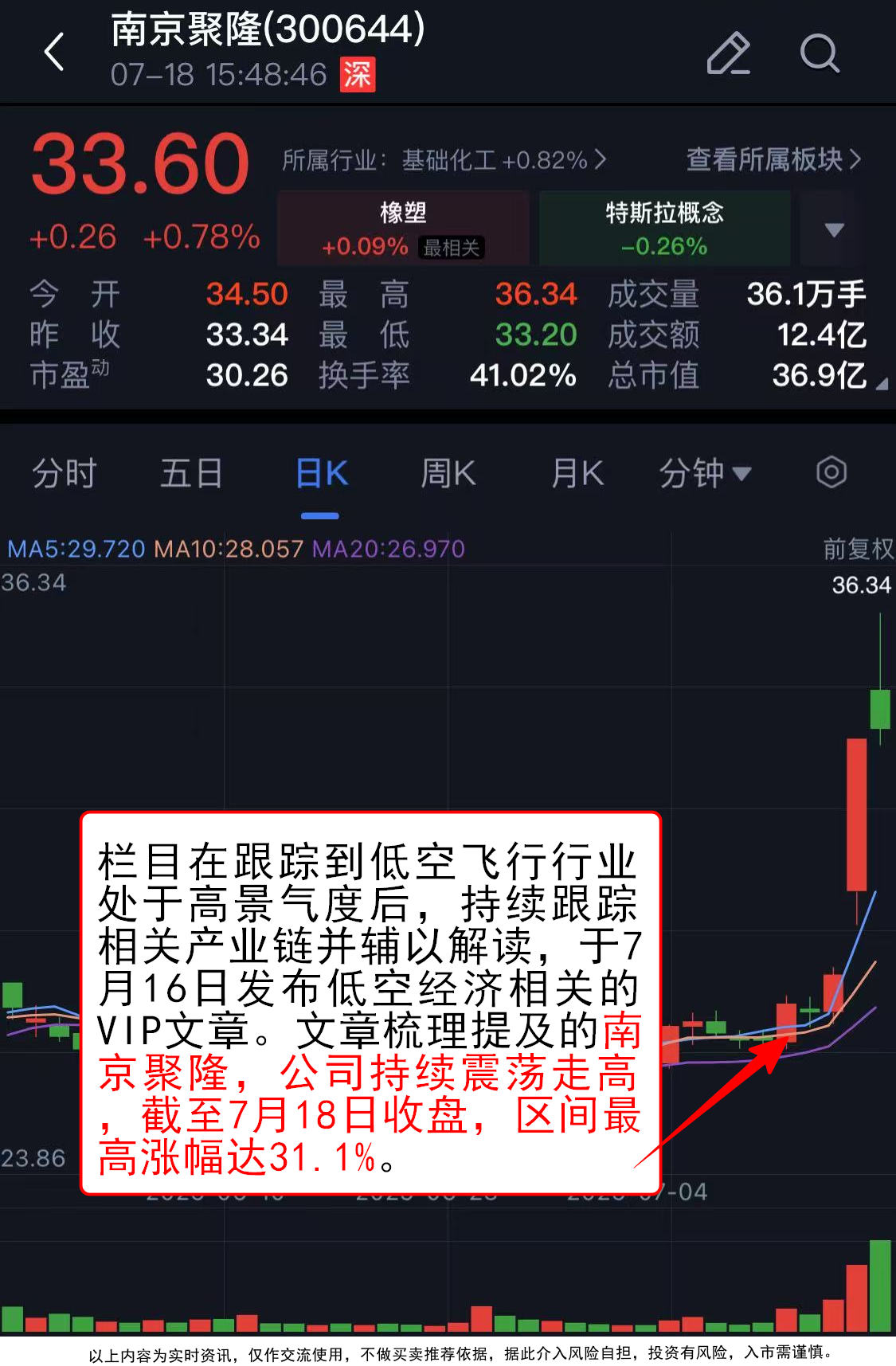Open the 特斯拉概念 concept chip
This screenshot has width=896, height=1366.
point(664,228)
